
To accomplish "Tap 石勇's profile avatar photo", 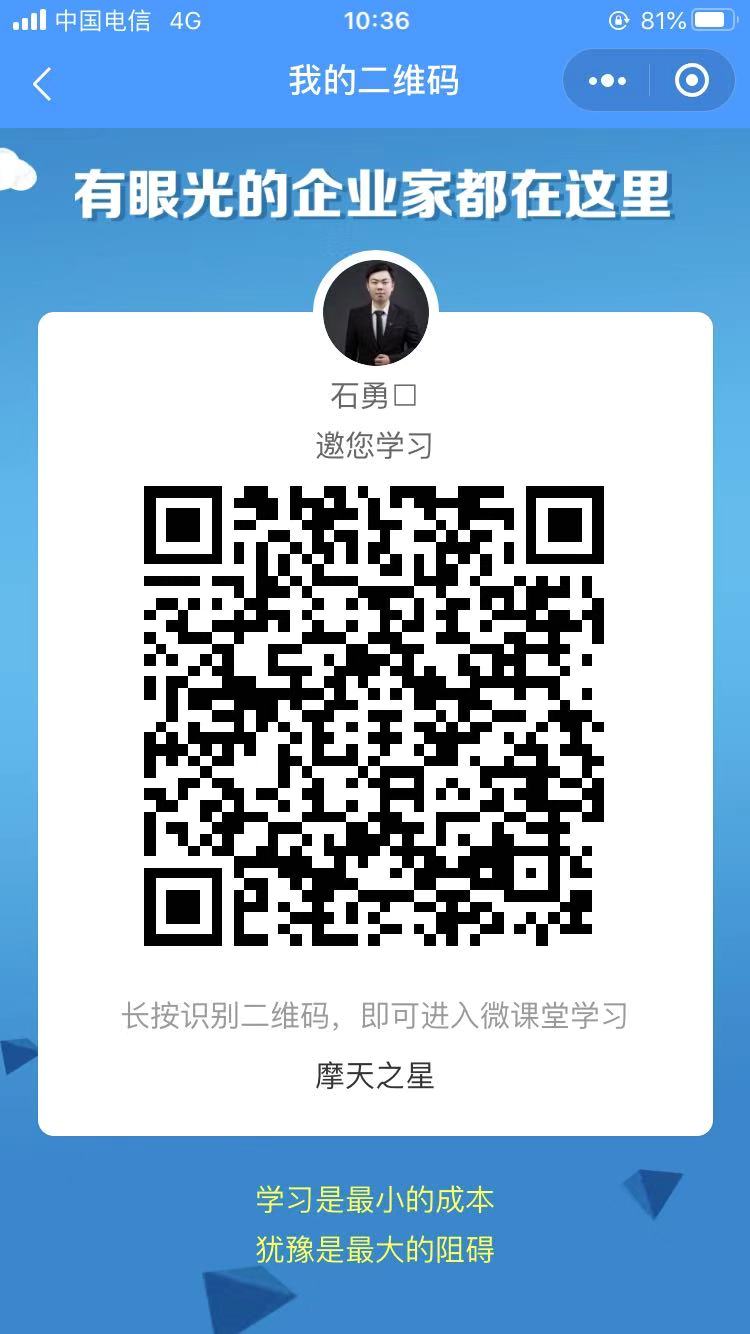I will [375, 312].
